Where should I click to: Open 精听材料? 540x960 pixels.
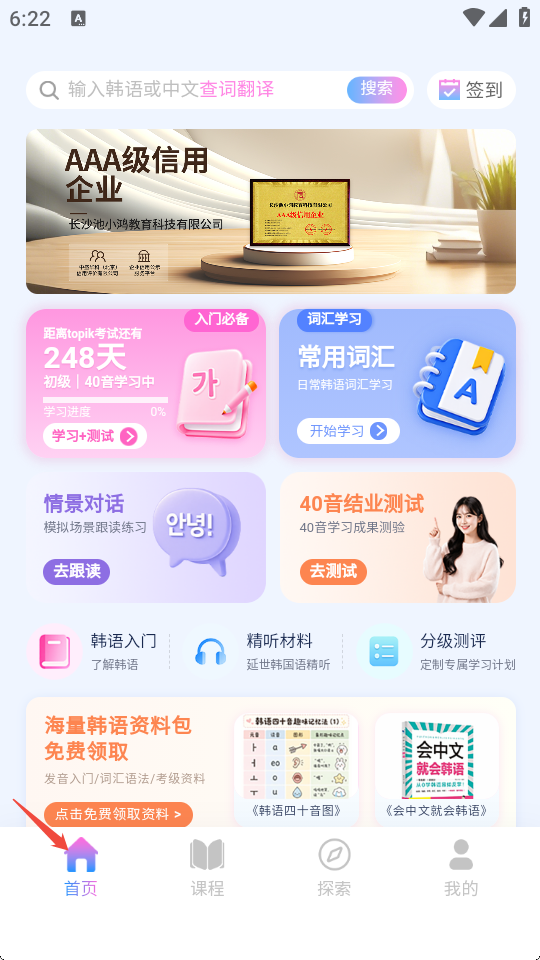pos(262,651)
